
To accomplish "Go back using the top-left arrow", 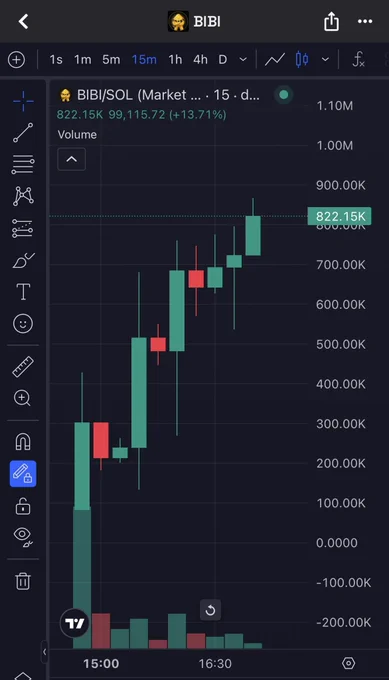I will (23, 21).
